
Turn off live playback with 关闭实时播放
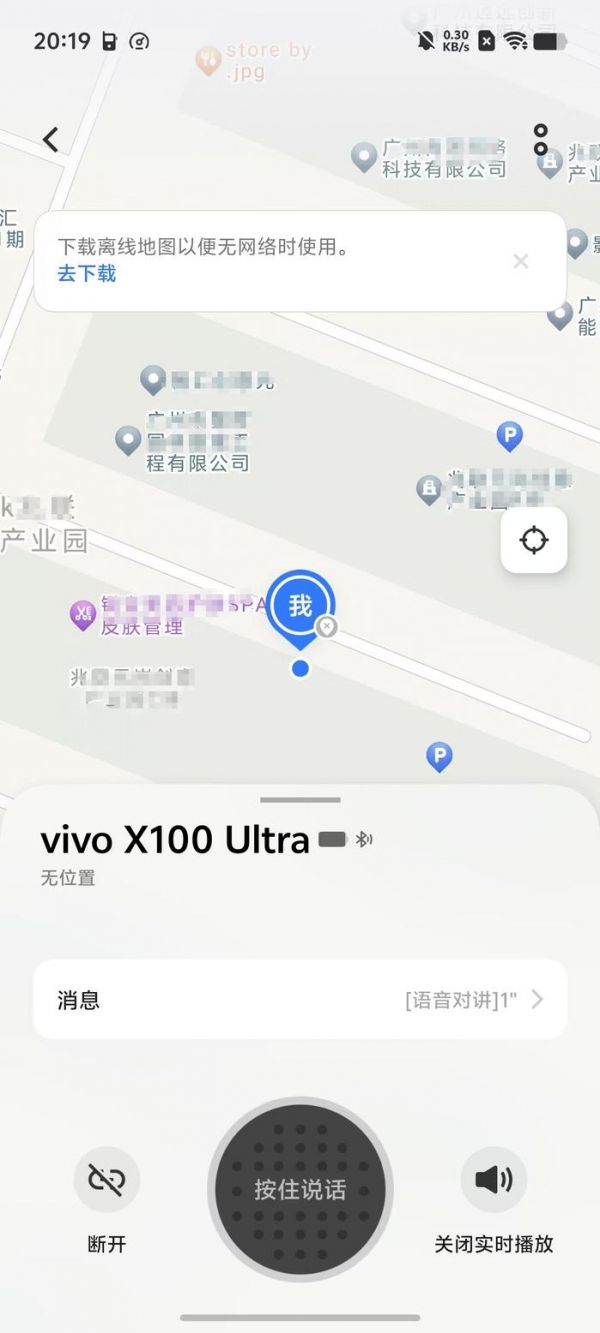pyautogui.click(x=494, y=1181)
